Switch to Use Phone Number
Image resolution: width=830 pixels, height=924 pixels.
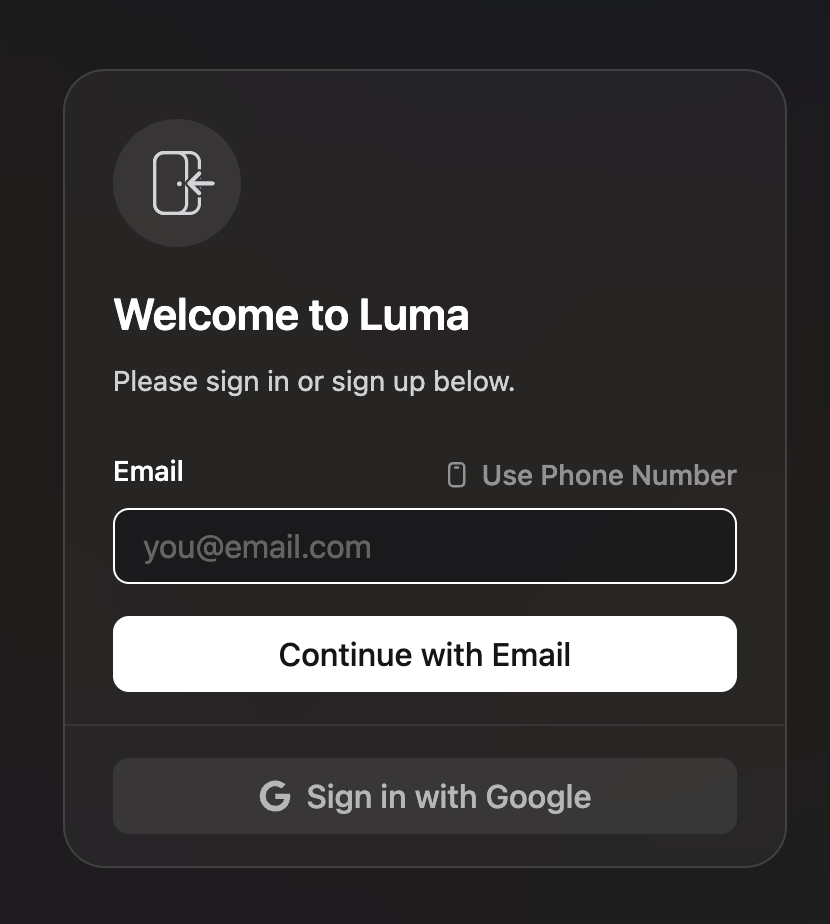click(x=592, y=475)
